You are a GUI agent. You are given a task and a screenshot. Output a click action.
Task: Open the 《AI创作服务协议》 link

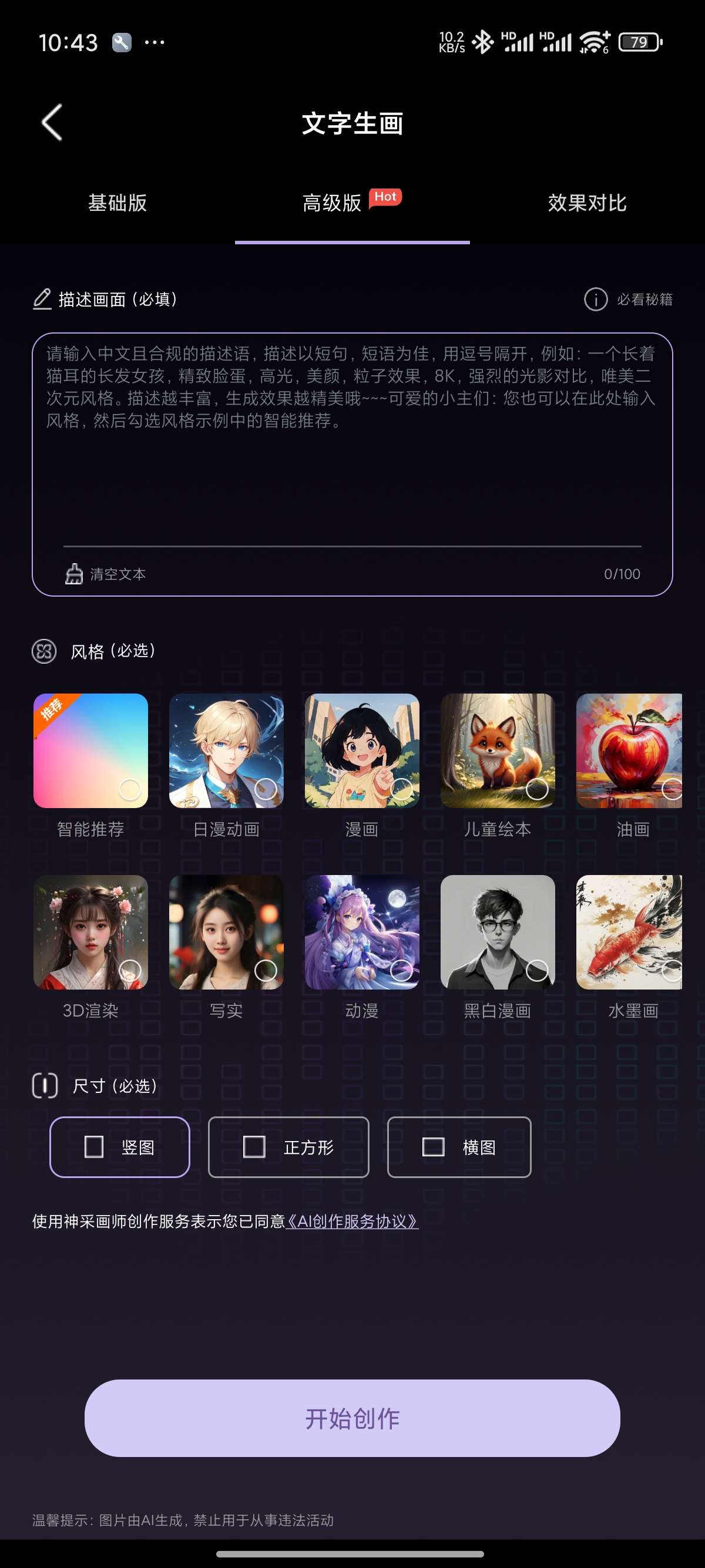[352, 1221]
